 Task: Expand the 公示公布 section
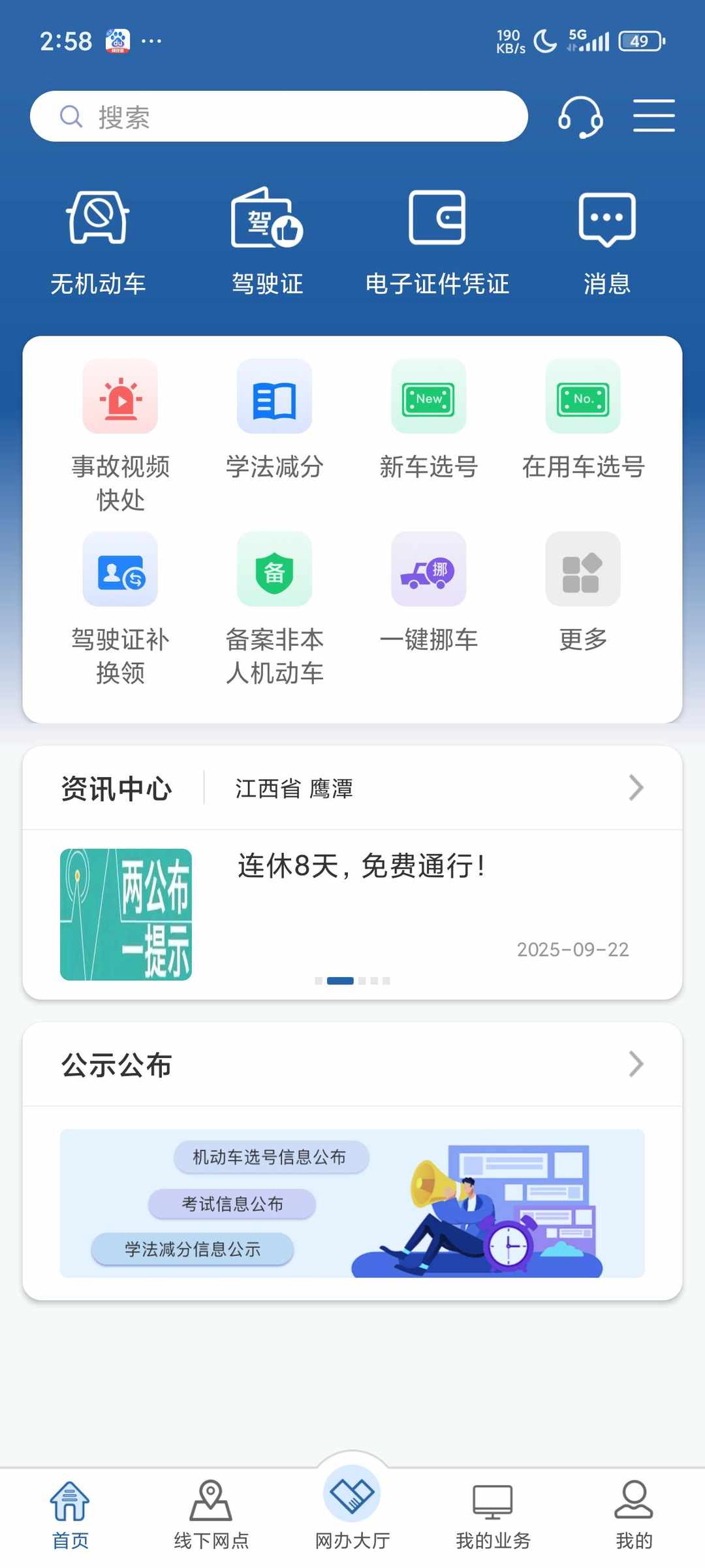point(636,1064)
